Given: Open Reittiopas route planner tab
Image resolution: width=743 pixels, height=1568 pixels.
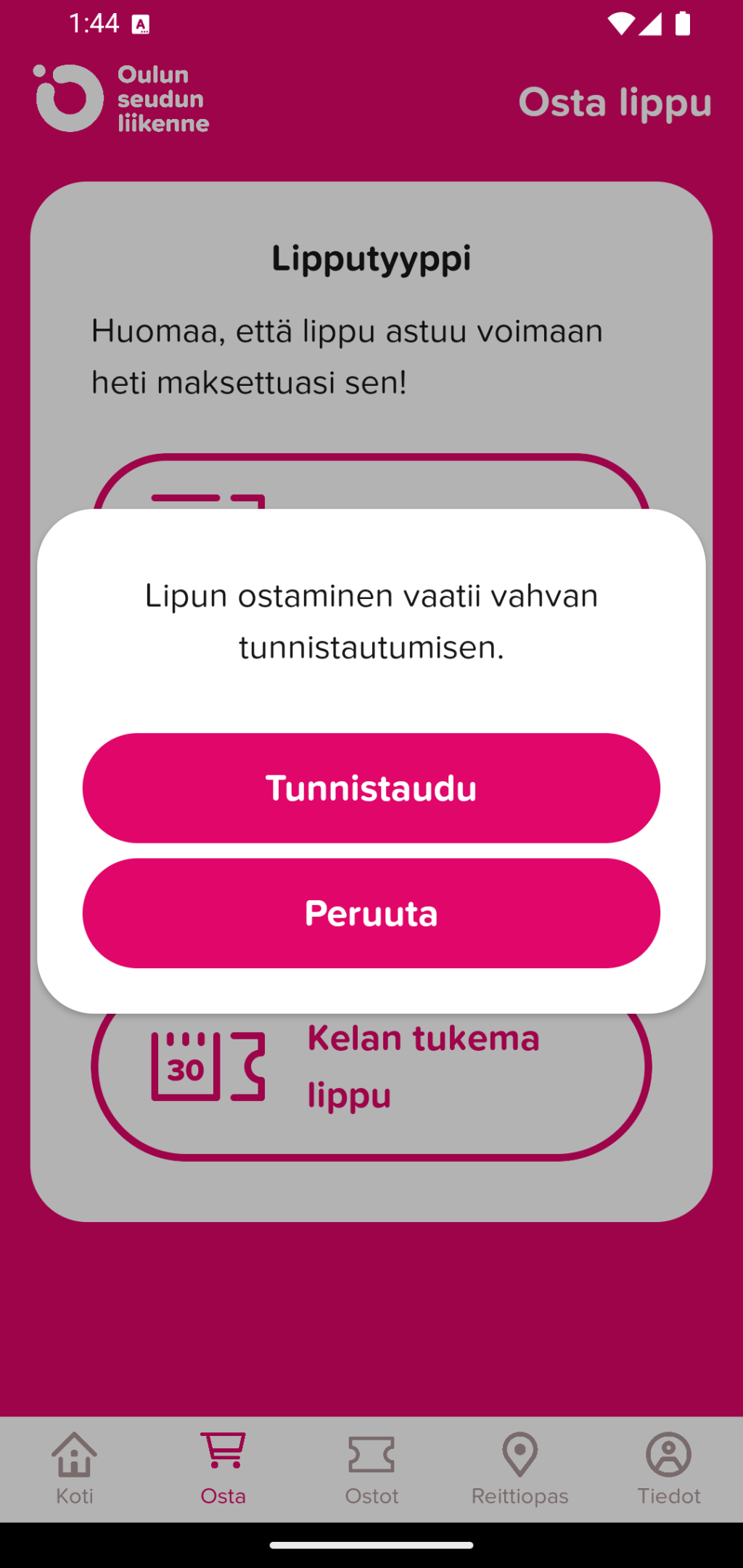Looking at the screenshot, I should coord(520,1469).
